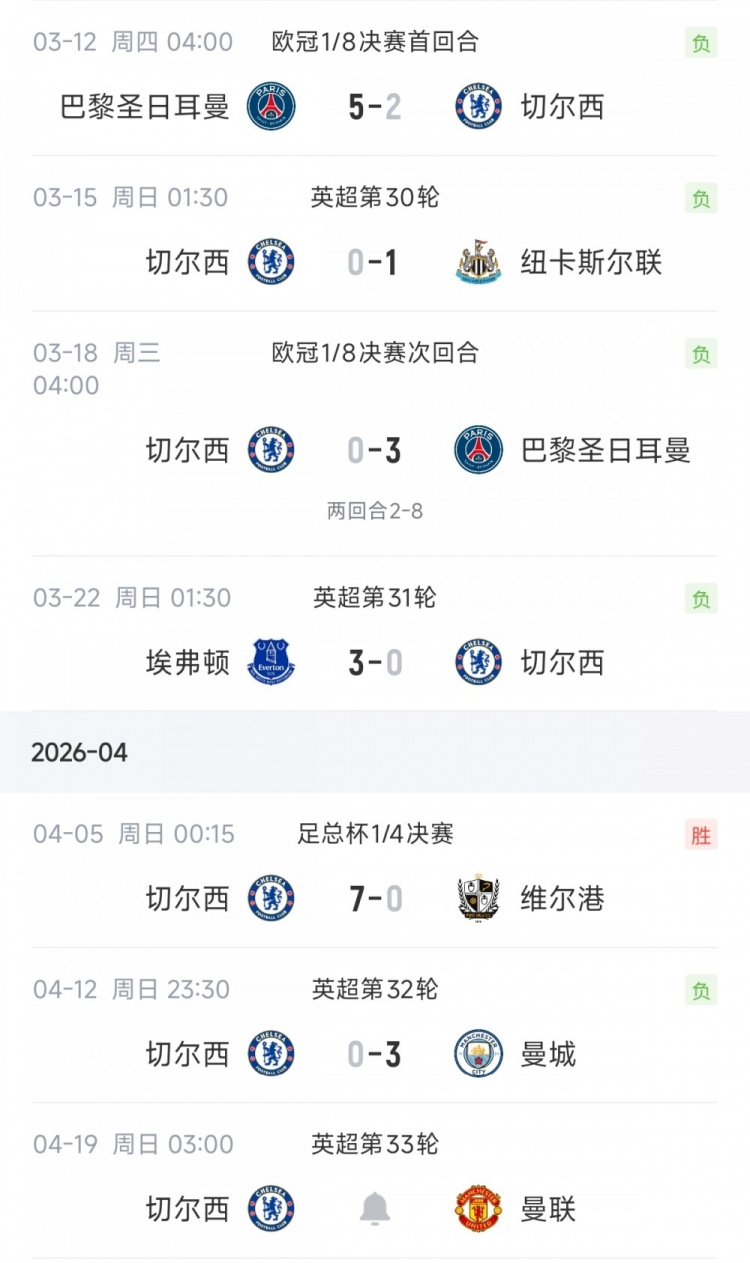Set reminder bell for Chelsea vs Manchester United
The height and width of the screenshot is (1263, 750).
(375, 1209)
